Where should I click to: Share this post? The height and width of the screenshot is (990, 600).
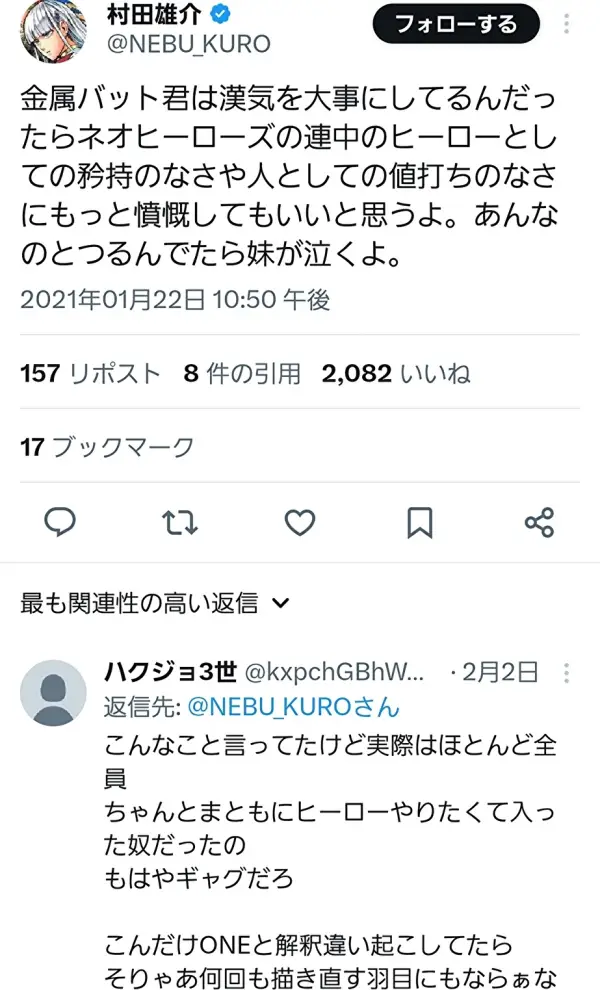[539, 523]
